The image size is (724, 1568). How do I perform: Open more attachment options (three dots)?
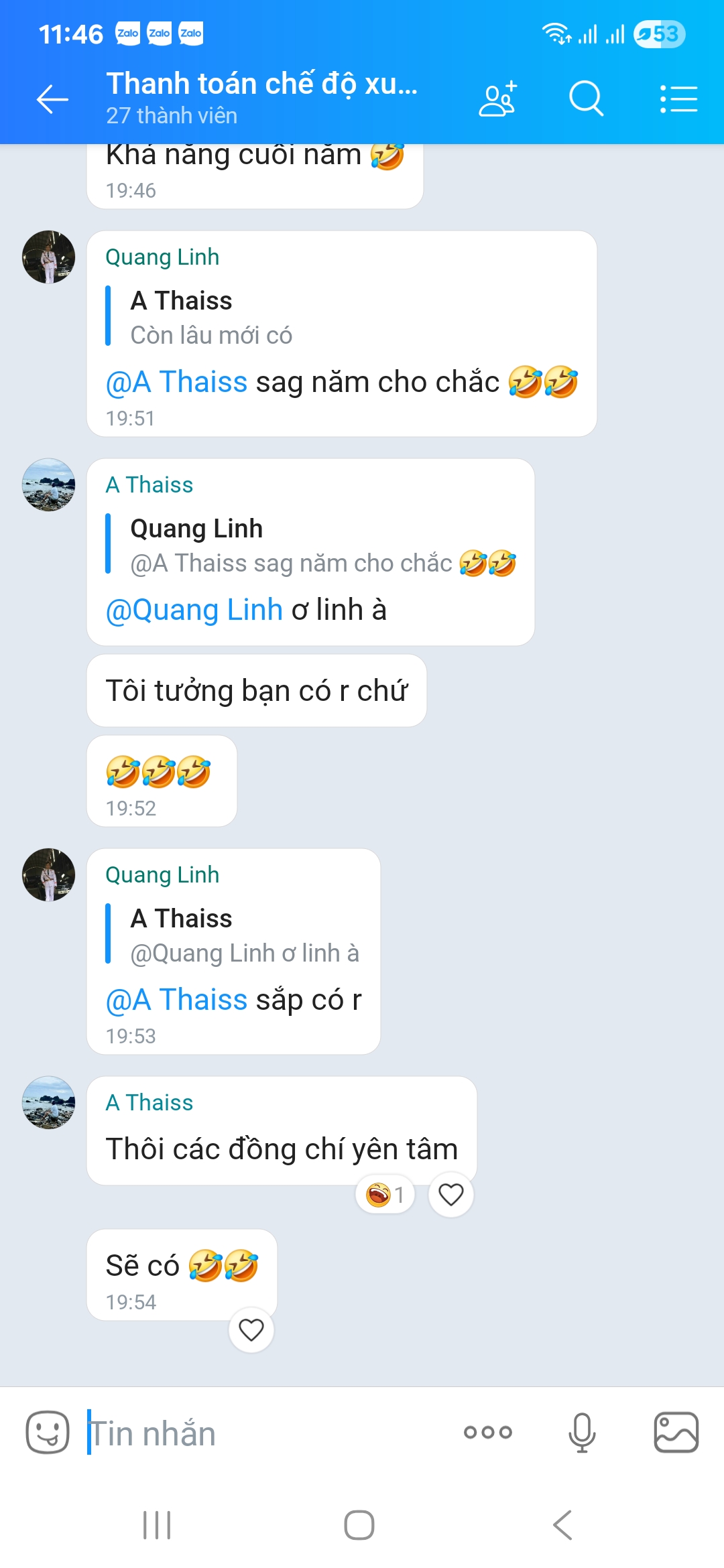[x=487, y=1432]
